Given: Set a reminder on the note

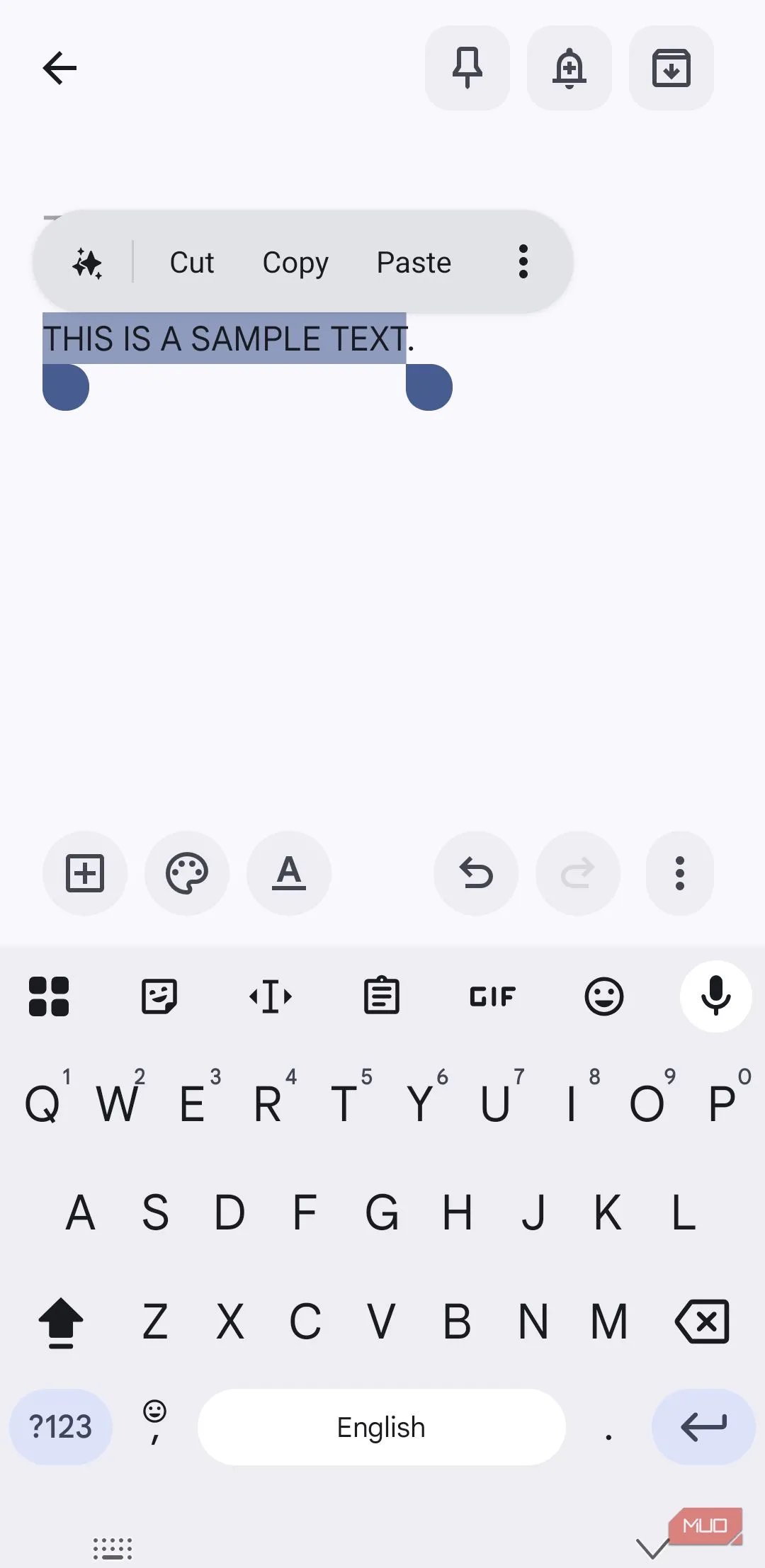Looking at the screenshot, I should (569, 67).
